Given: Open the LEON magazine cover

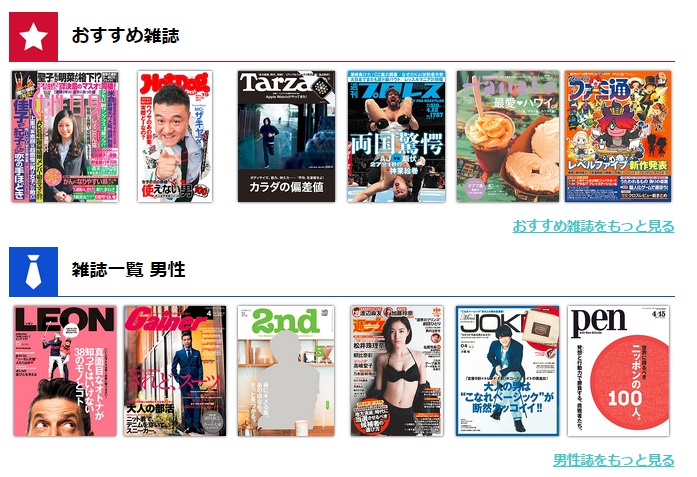Looking at the screenshot, I should point(62,371).
